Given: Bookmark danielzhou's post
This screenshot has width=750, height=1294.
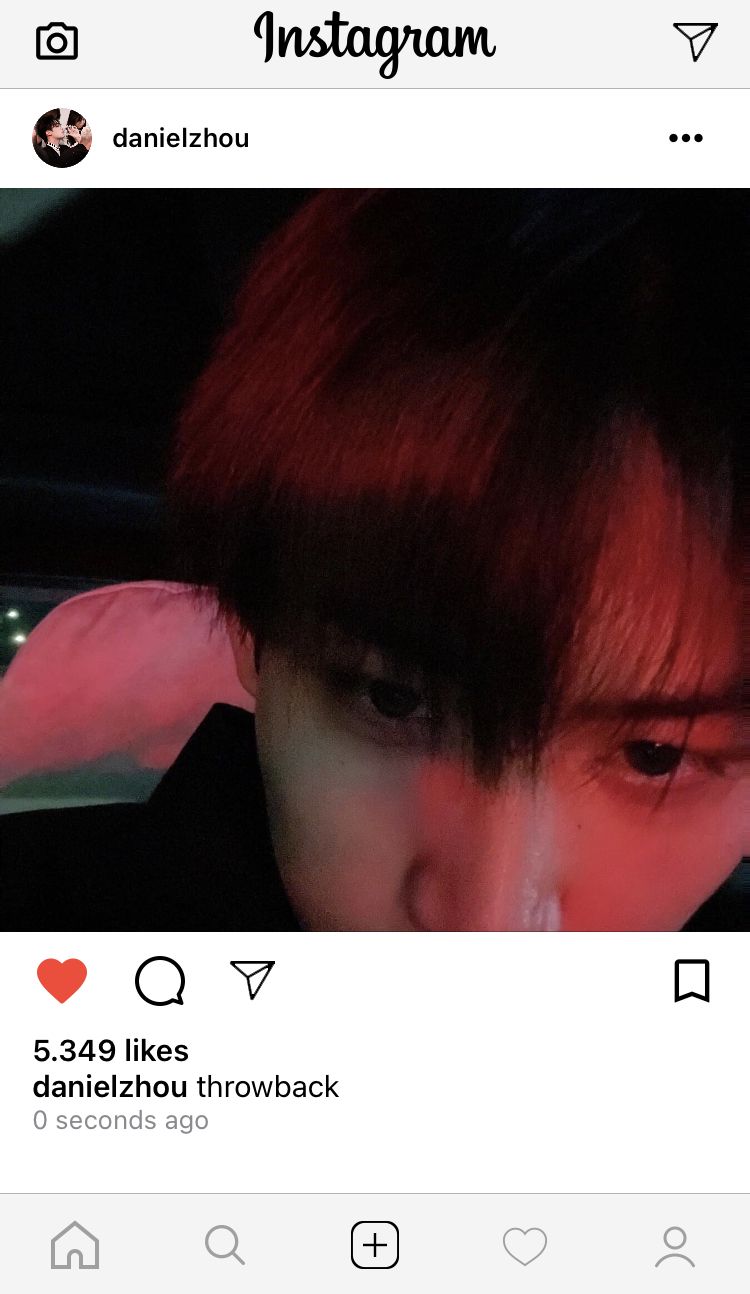Looking at the screenshot, I should pos(691,980).
